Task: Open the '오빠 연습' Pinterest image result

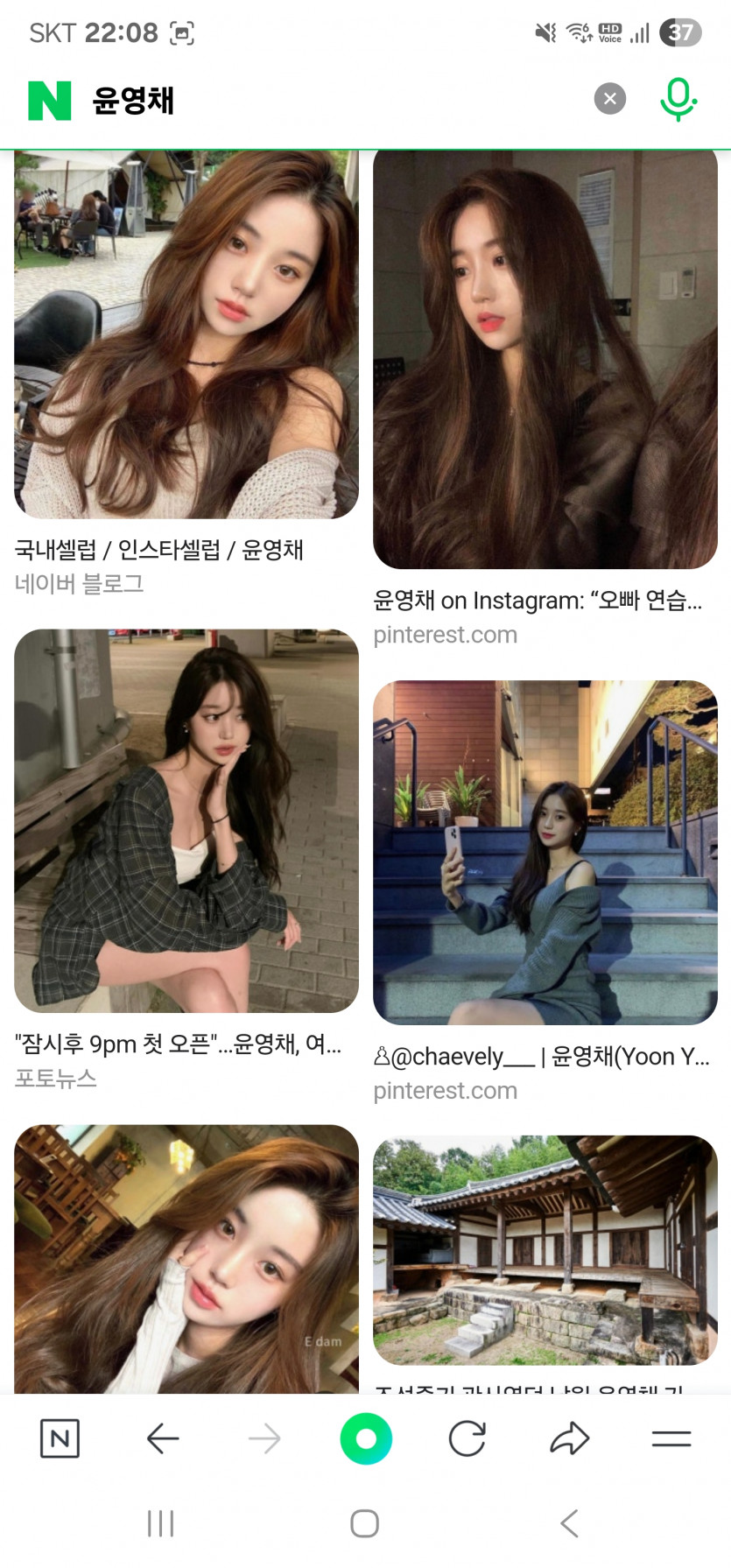Action: tap(545, 359)
